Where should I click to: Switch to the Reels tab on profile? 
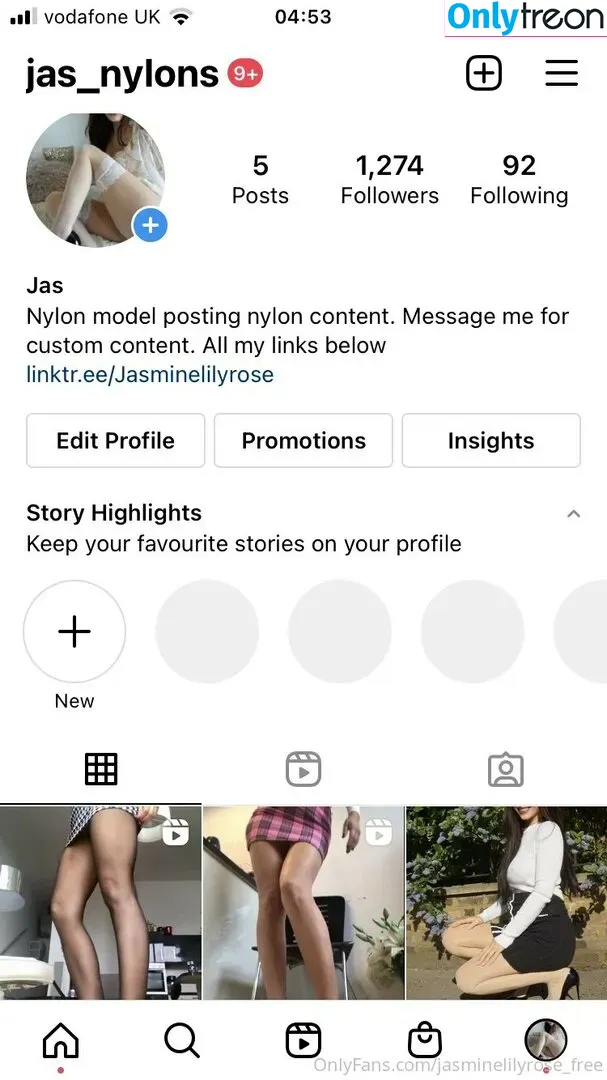point(303,769)
